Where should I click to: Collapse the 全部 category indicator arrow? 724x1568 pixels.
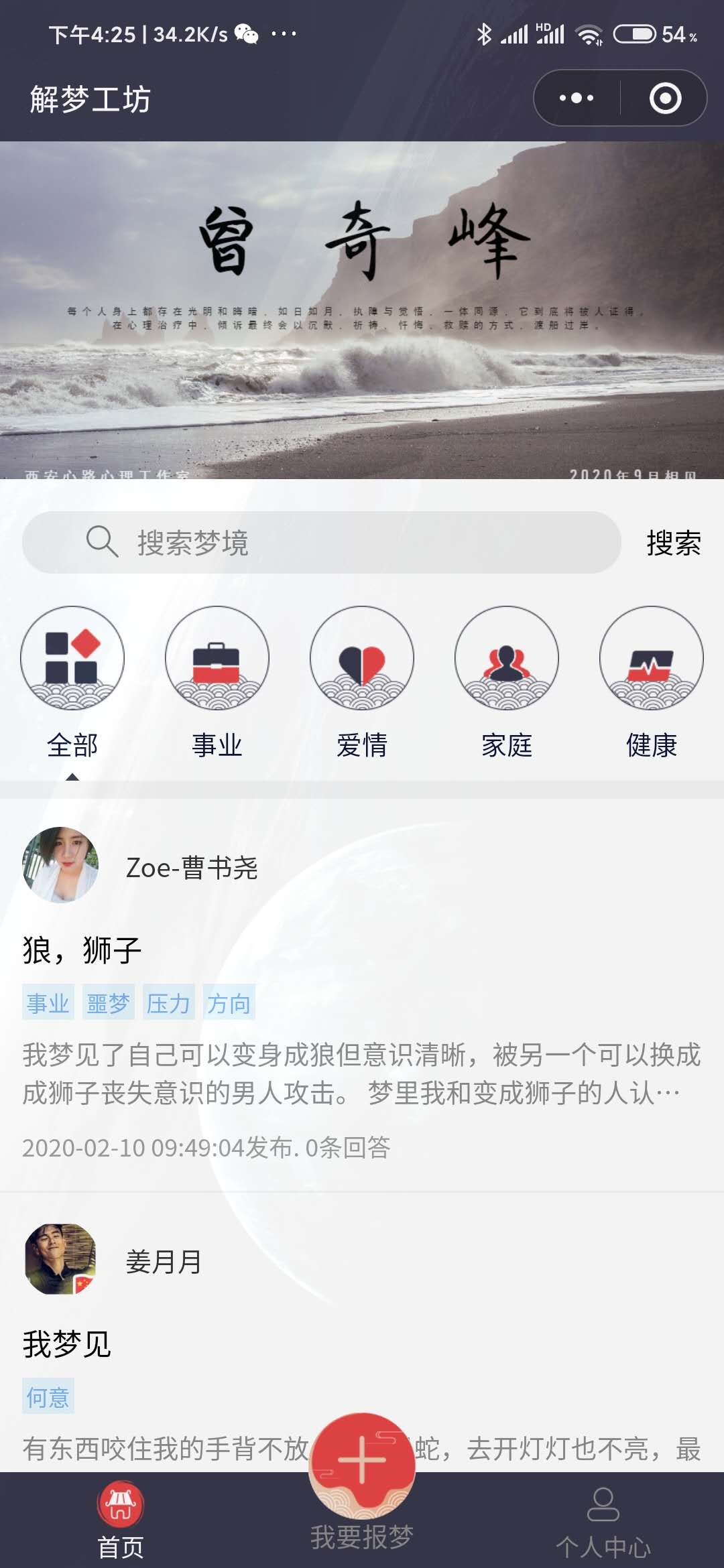72,778
